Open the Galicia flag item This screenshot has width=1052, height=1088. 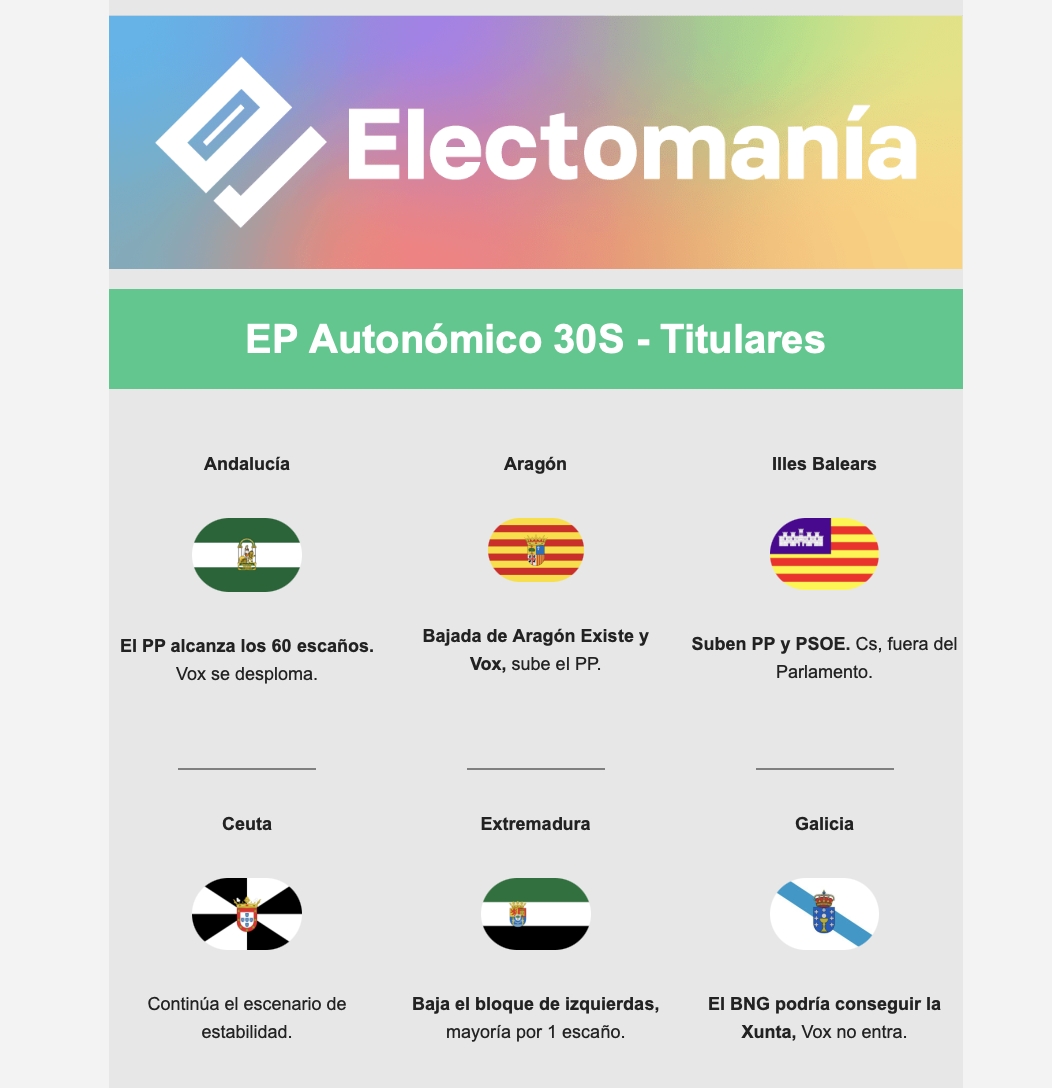click(x=824, y=914)
